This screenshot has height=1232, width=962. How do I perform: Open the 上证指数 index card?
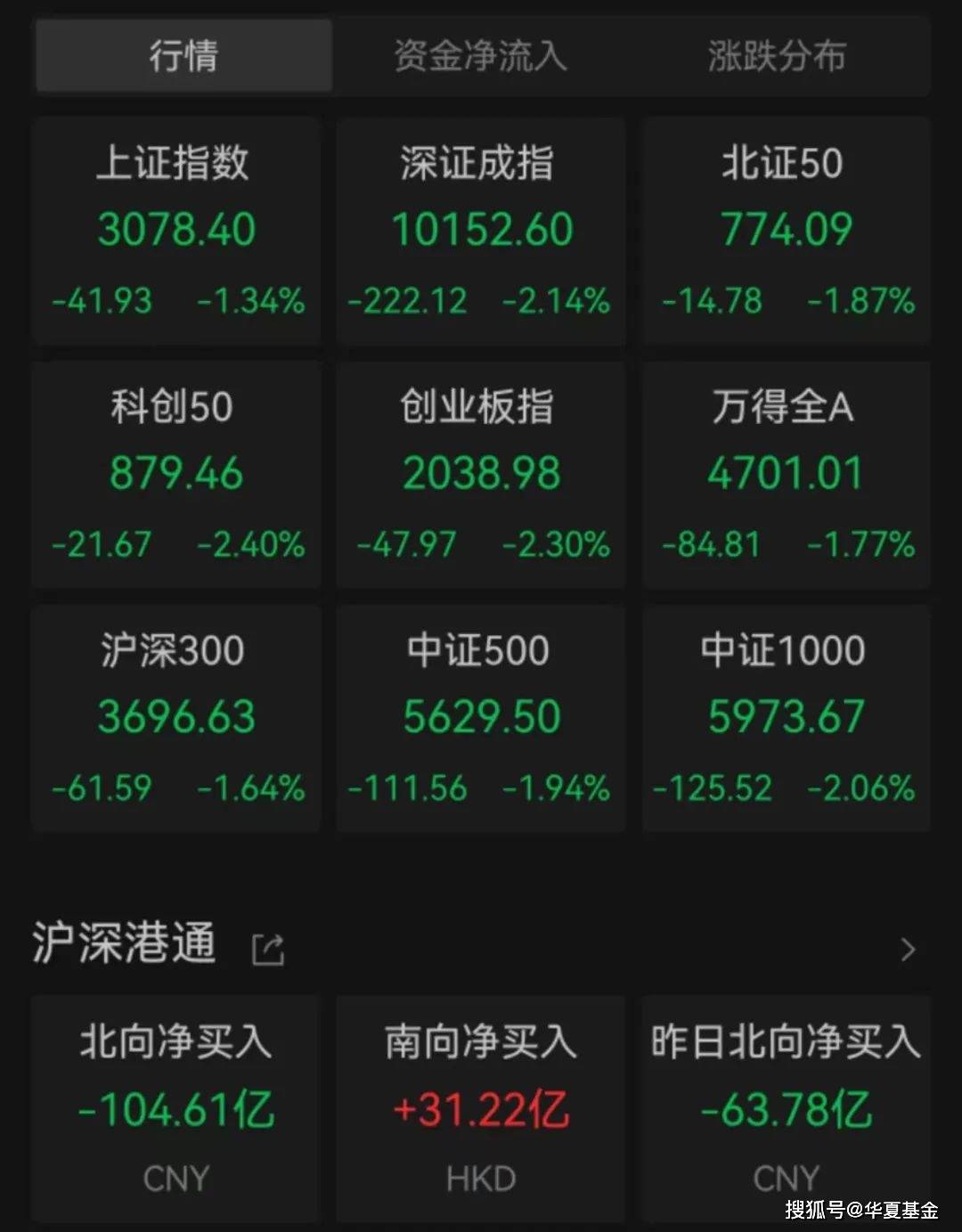(x=175, y=232)
